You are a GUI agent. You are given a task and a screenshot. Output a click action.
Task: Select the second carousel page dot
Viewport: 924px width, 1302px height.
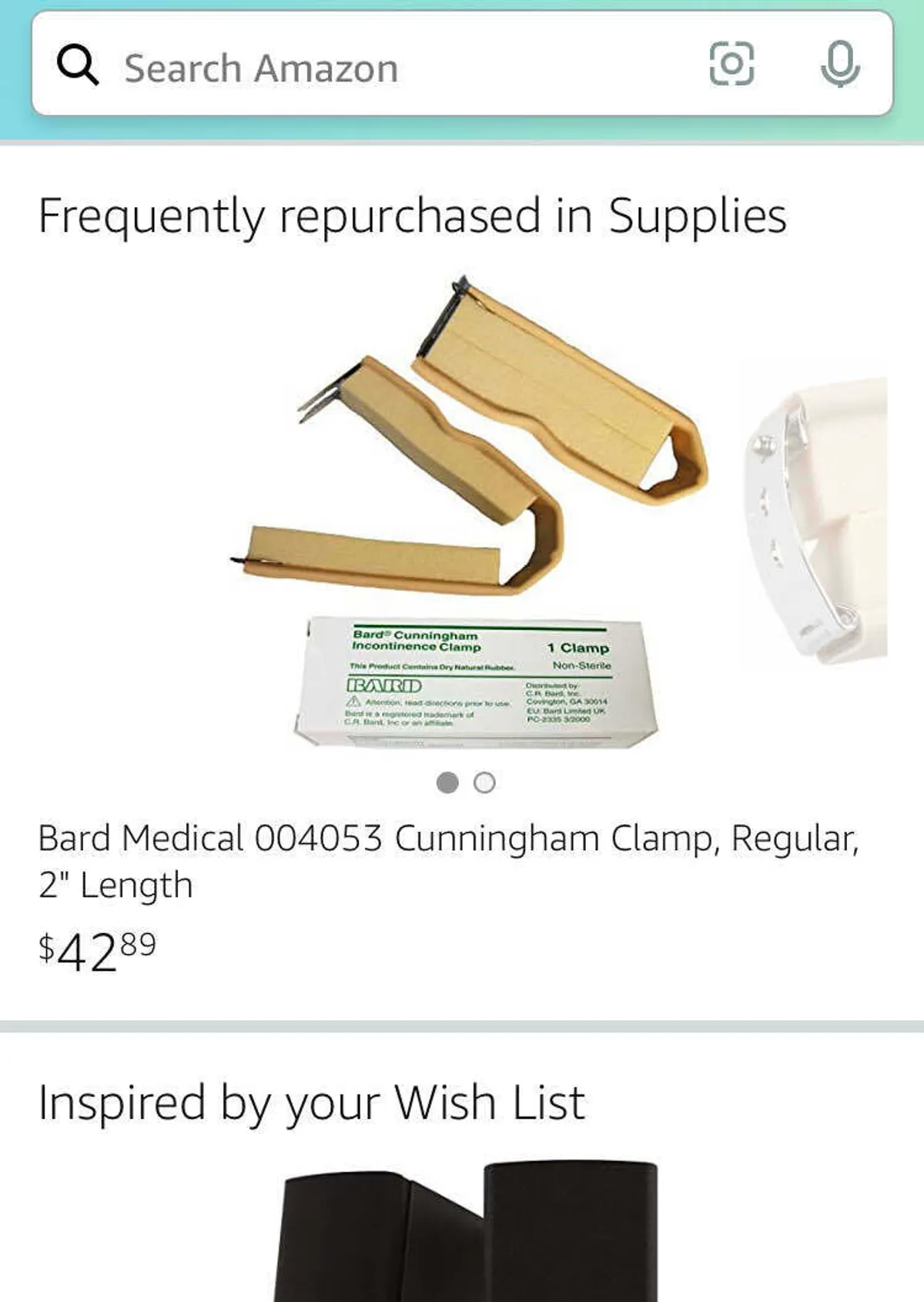[x=484, y=783]
